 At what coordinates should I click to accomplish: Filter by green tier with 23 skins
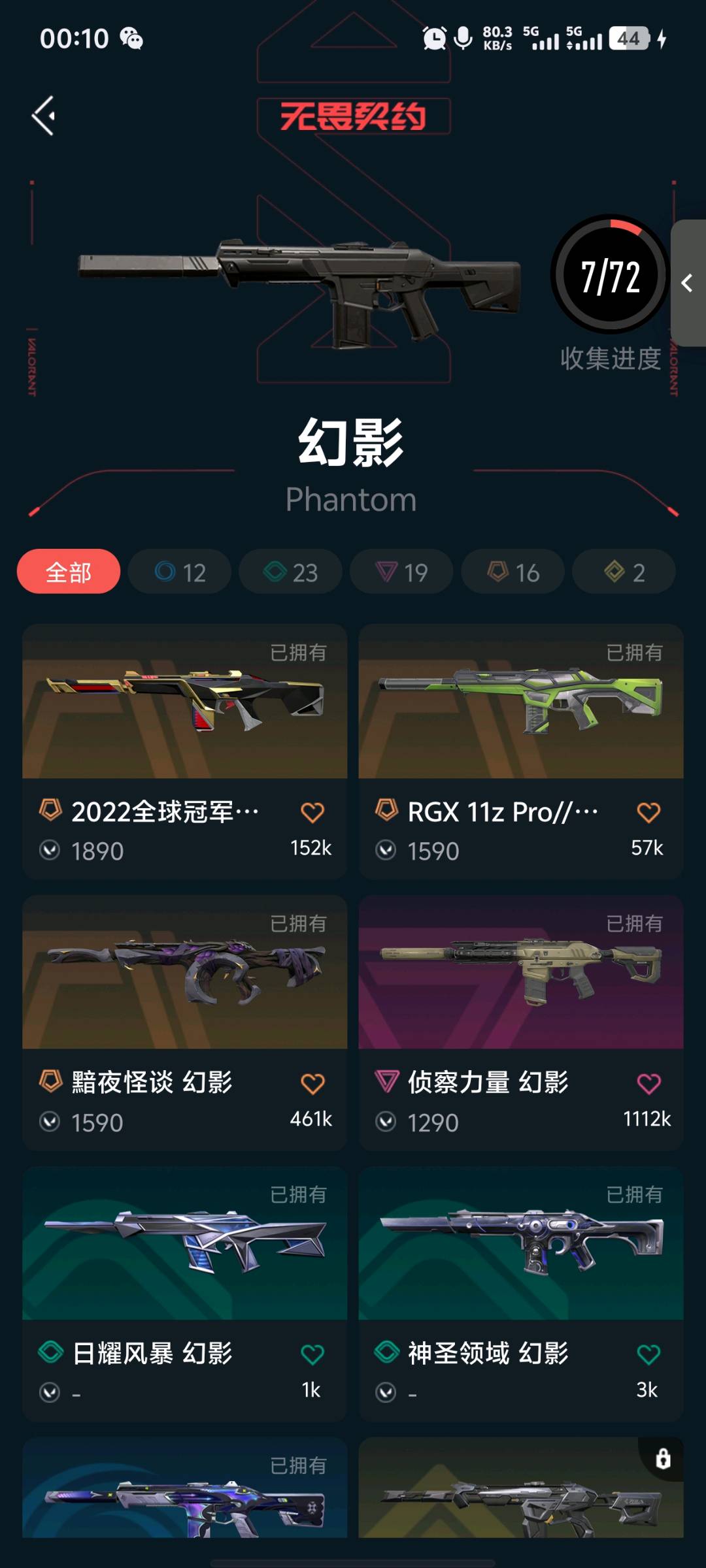click(290, 572)
